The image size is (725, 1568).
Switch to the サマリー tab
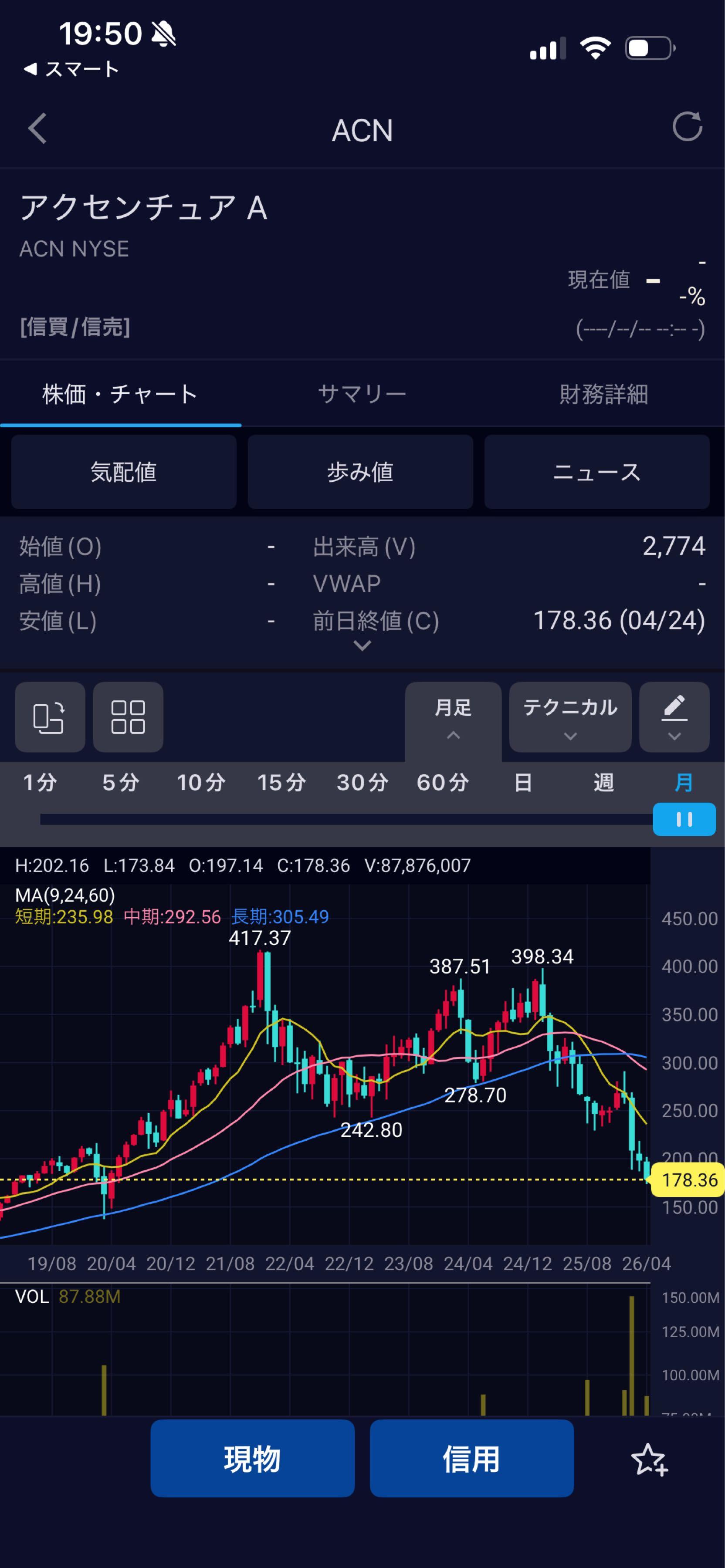(362, 393)
